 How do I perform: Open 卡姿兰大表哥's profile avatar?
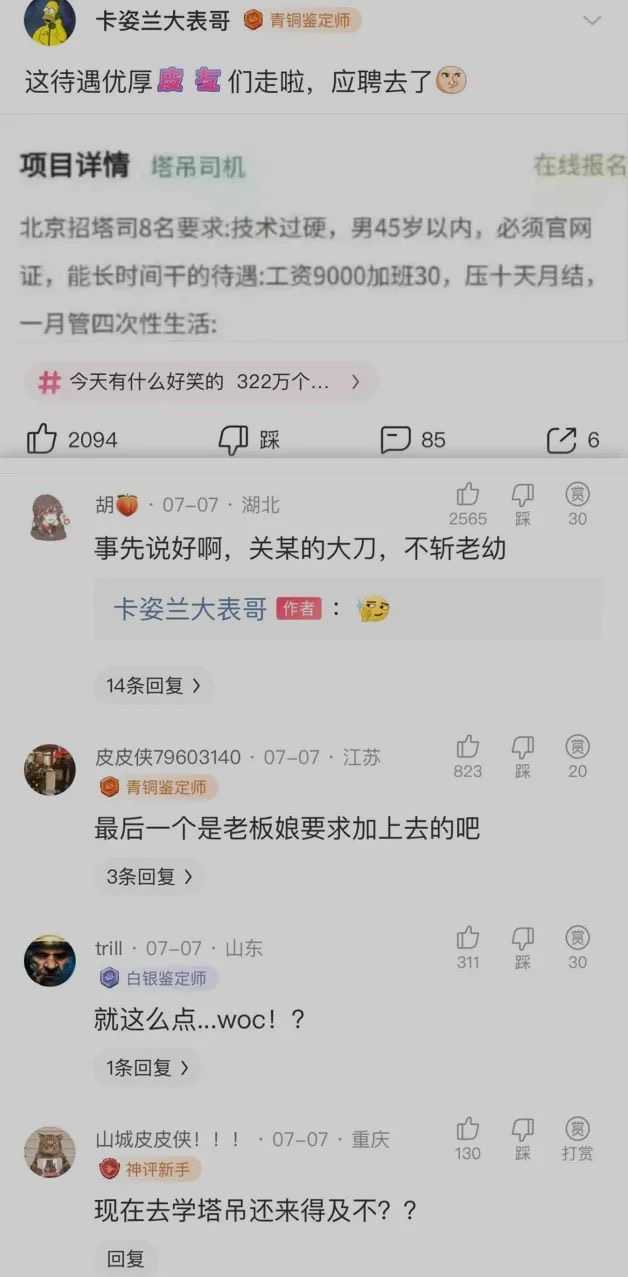[50, 20]
